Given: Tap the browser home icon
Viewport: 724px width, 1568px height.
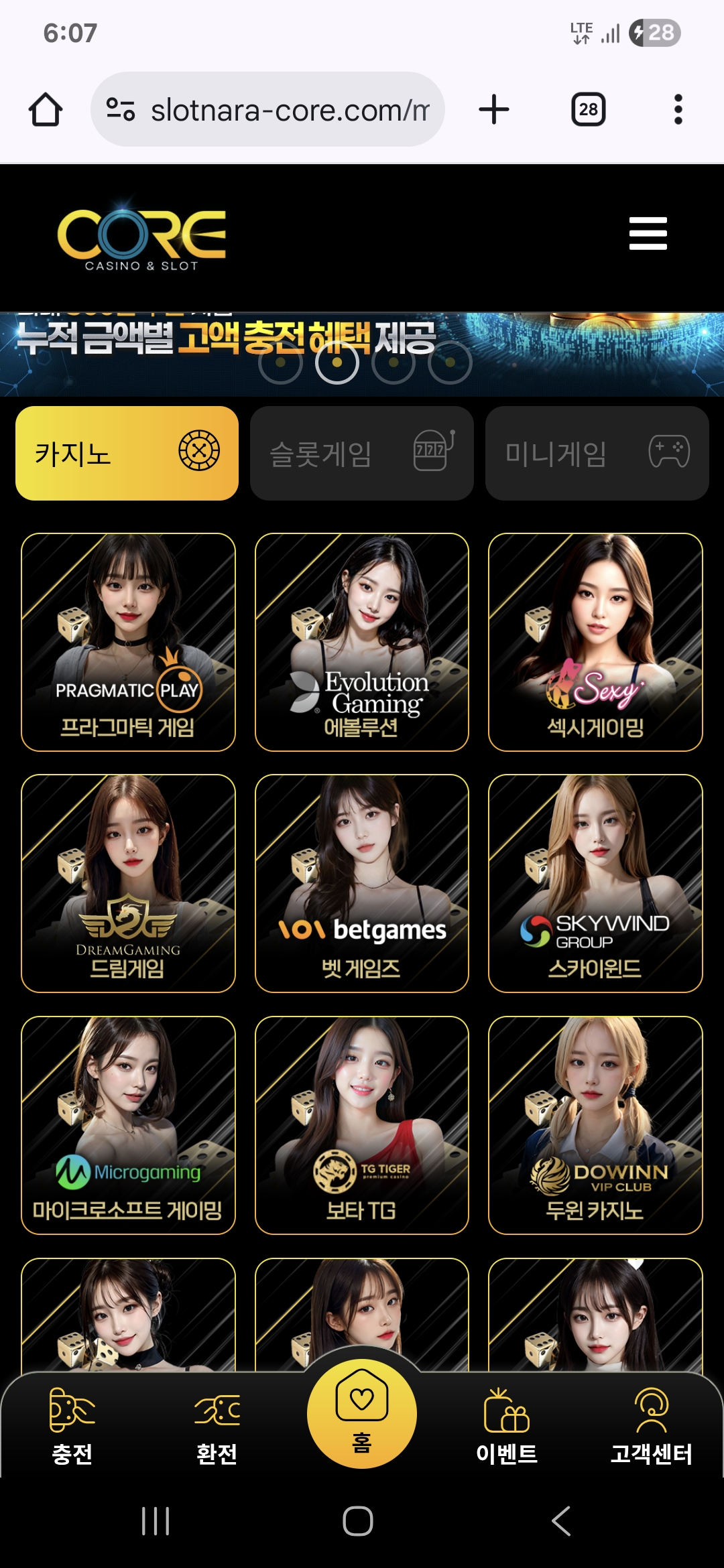Looking at the screenshot, I should click(46, 109).
